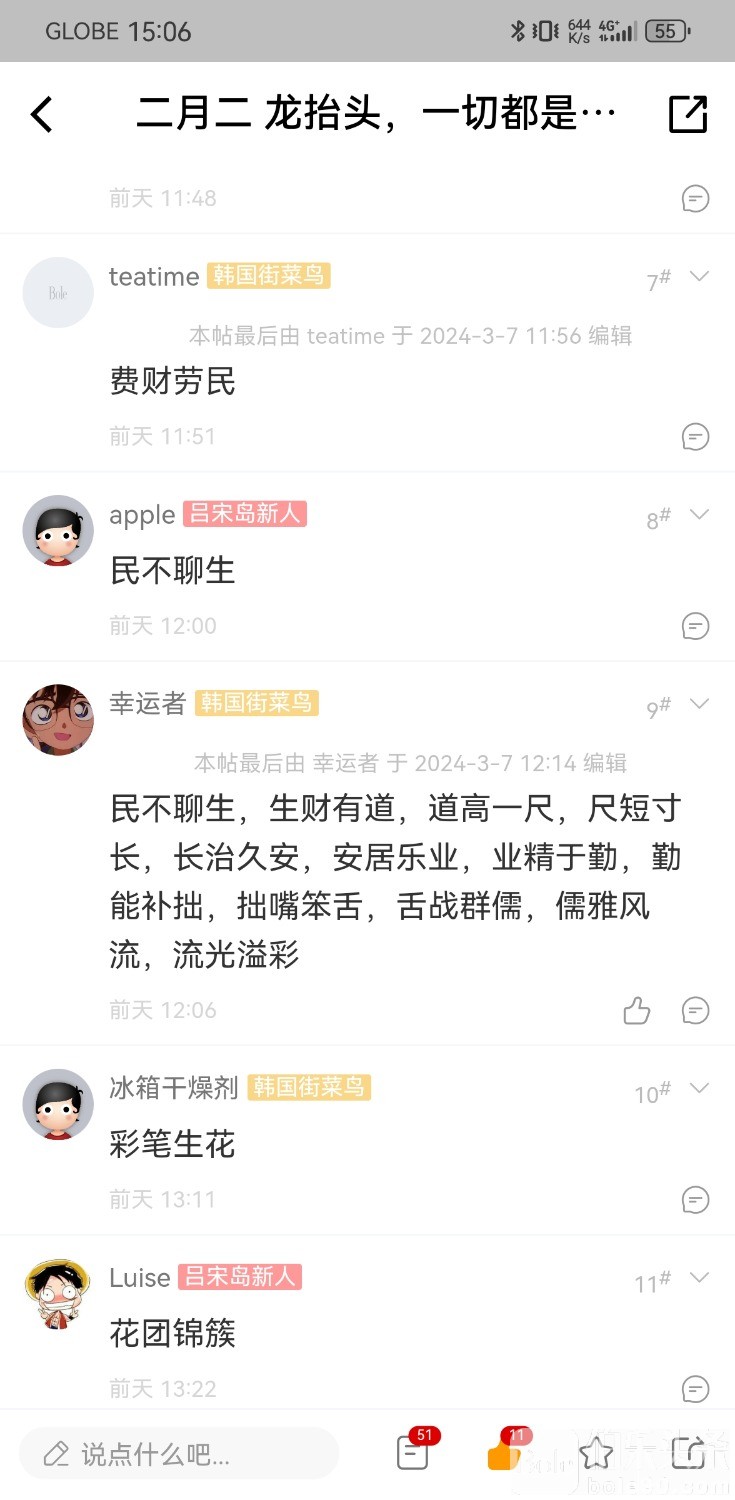This screenshot has height=1500, width=735.
Task: Reply to apple's comment "民不聊生"
Action: [695, 626]
